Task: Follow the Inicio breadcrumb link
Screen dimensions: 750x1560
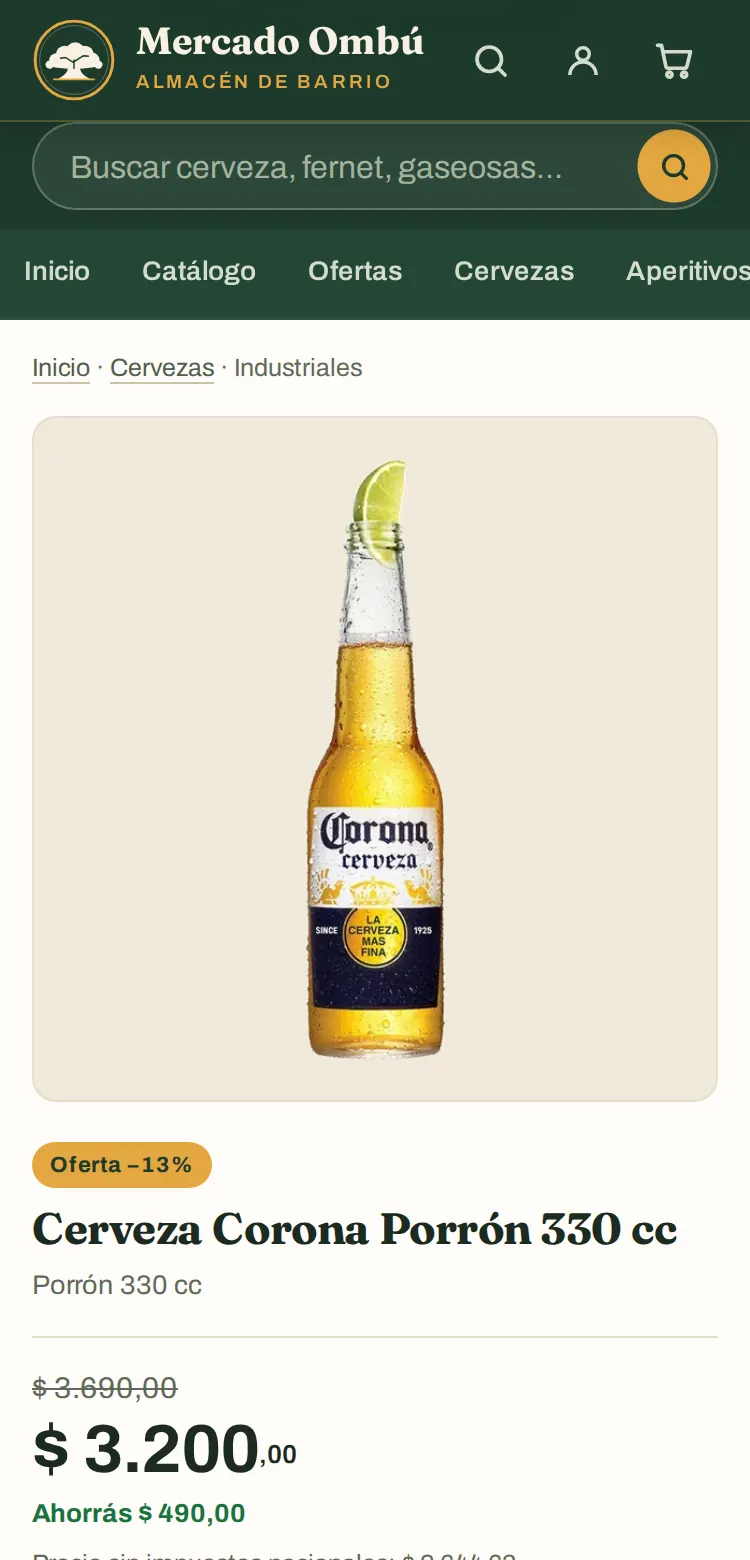Action: click(x=61, y=368)
